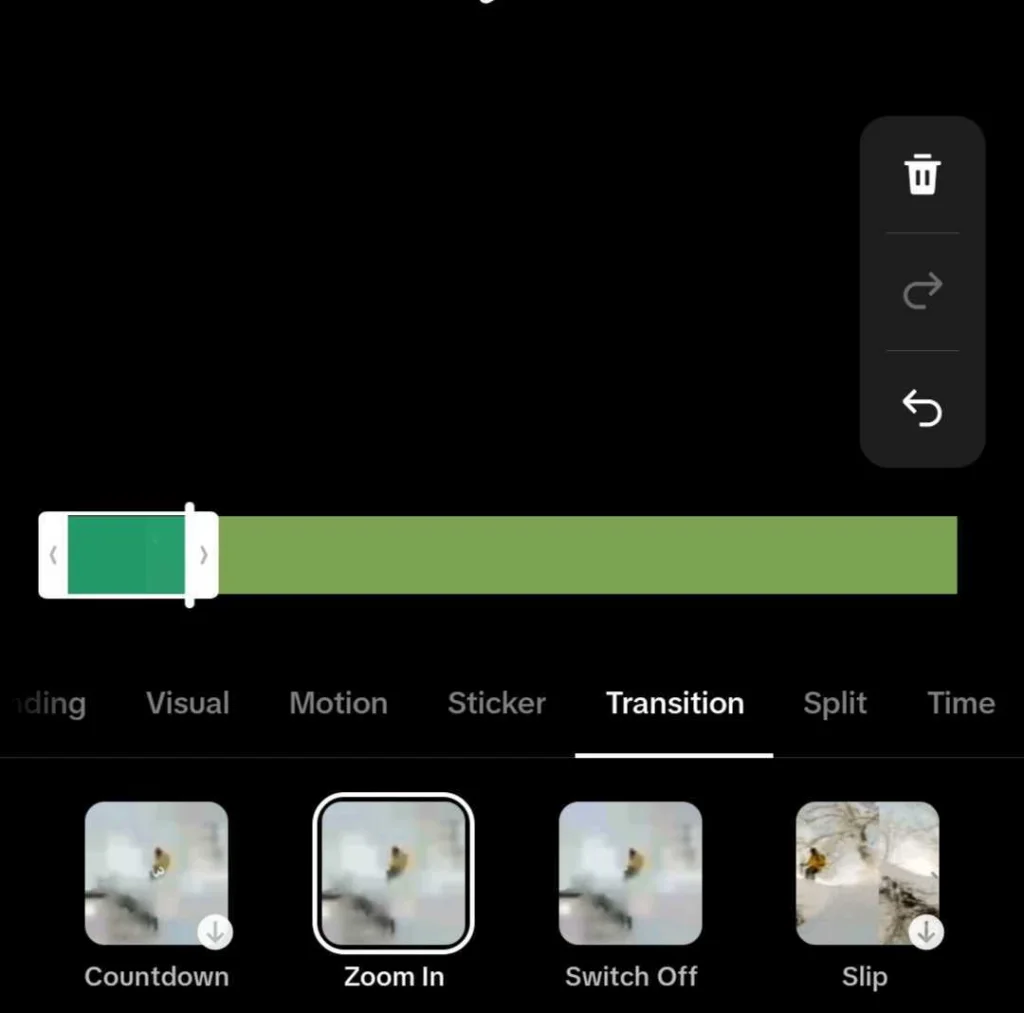Open the Split effects tab
1024x1013 pixels.
point(835,703)
